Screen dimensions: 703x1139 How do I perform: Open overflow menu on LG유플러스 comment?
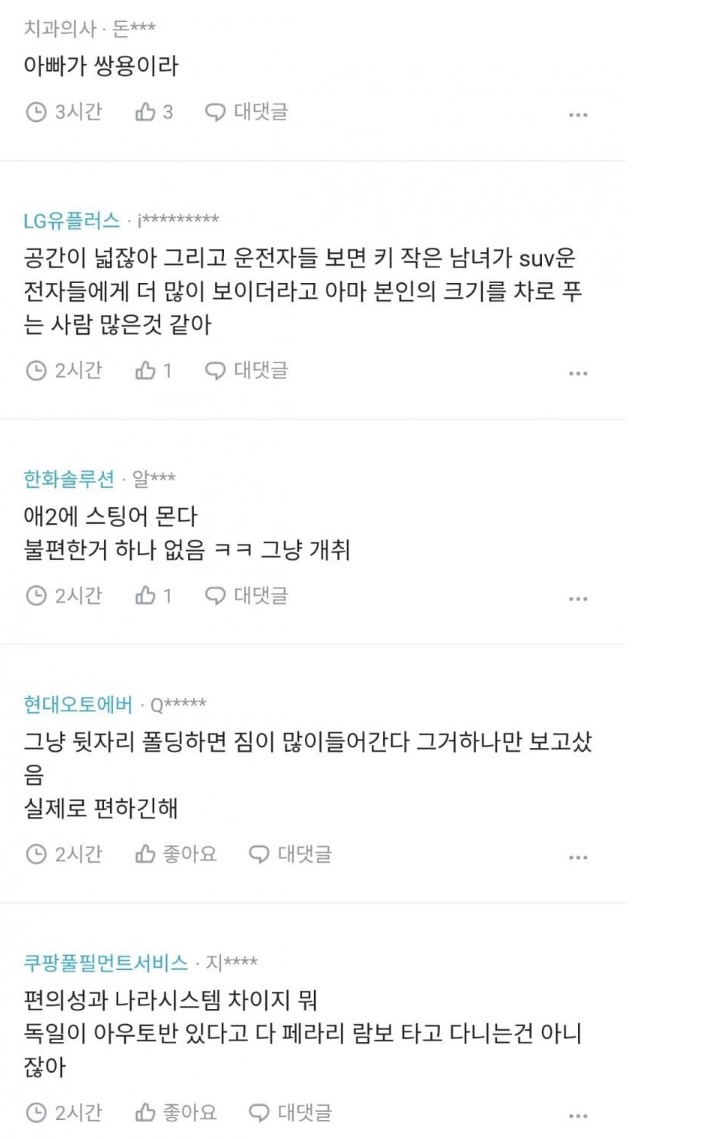(578, 374)
